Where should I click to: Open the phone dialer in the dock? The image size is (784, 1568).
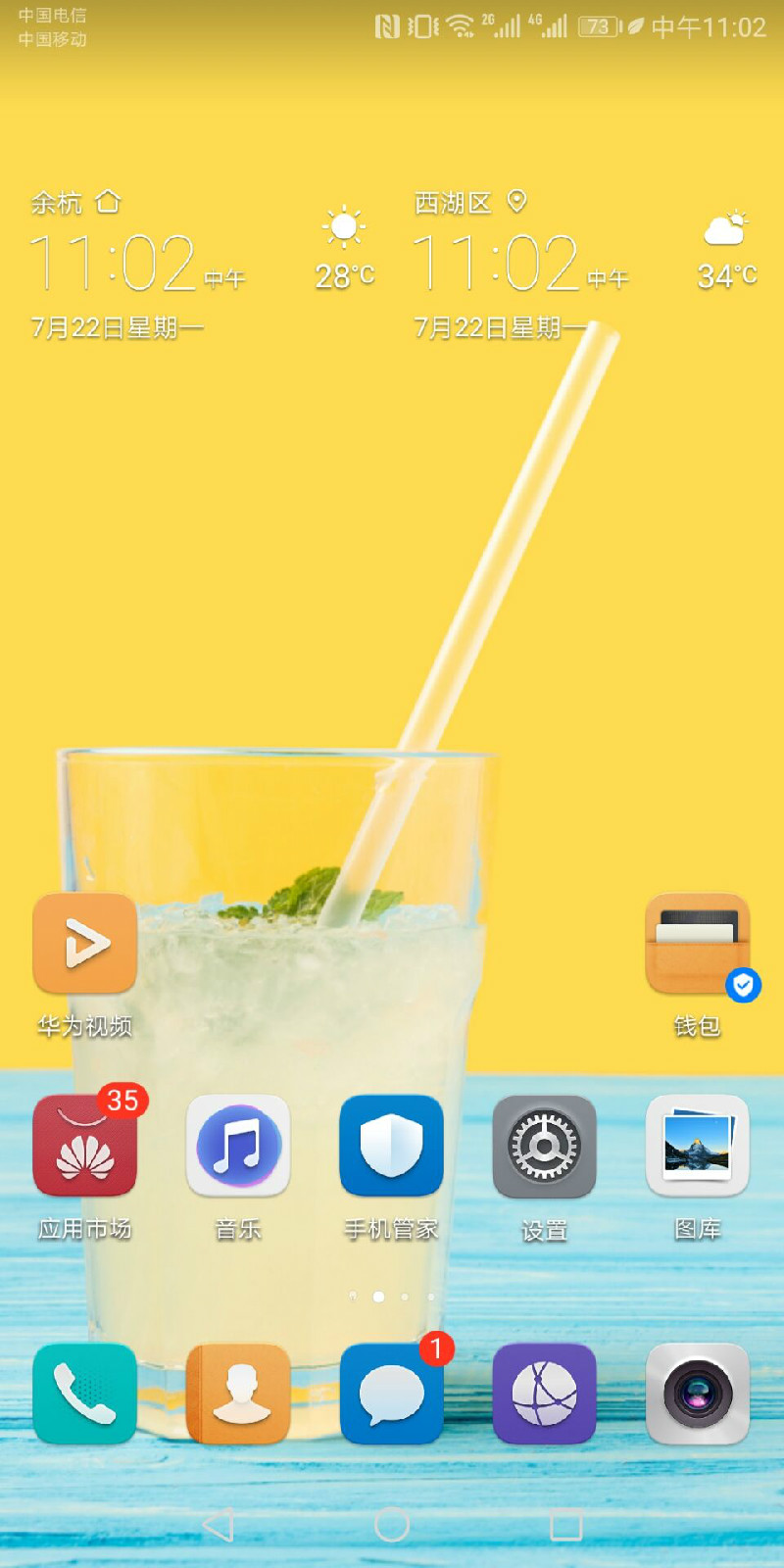click(85, 1394)
